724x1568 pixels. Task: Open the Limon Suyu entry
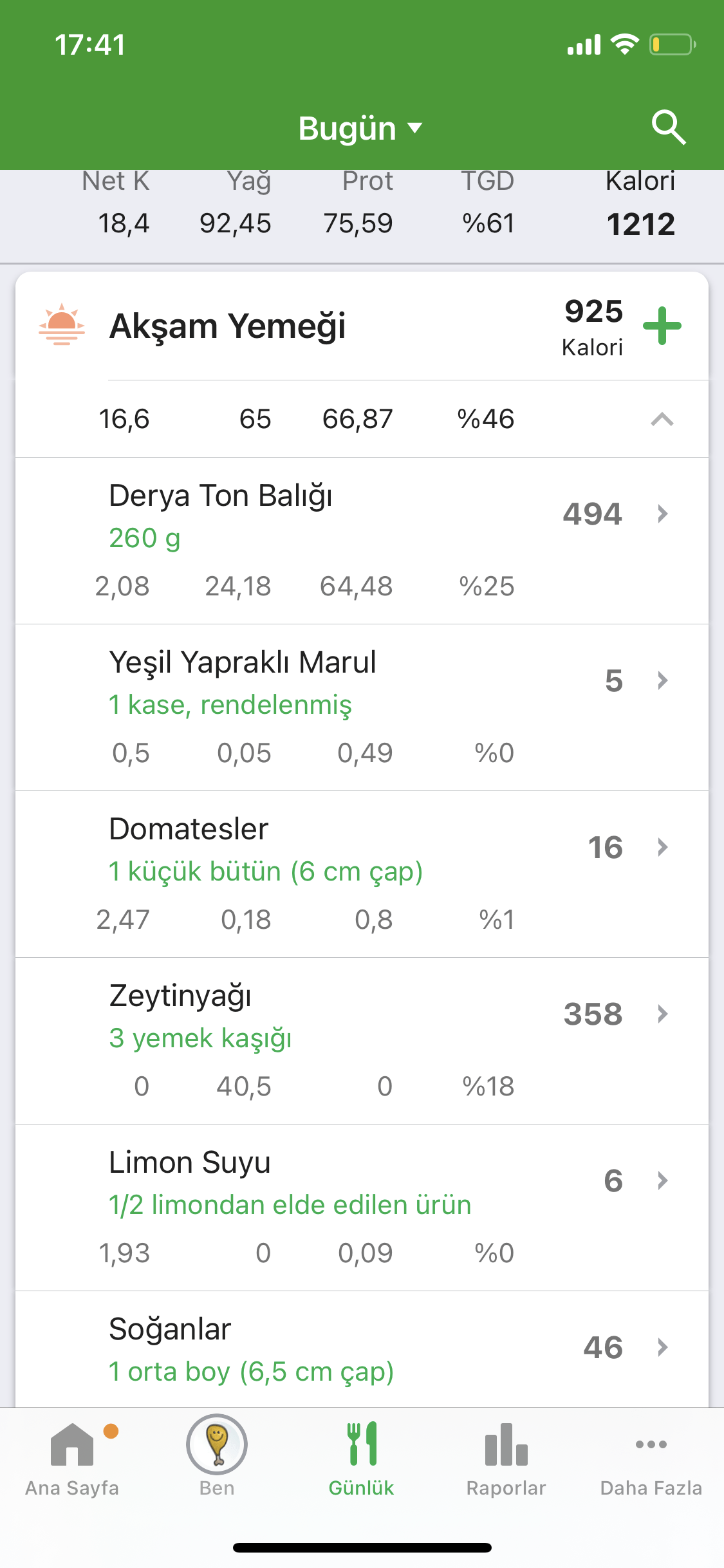pyautogui.click(x=360, y=1206)
